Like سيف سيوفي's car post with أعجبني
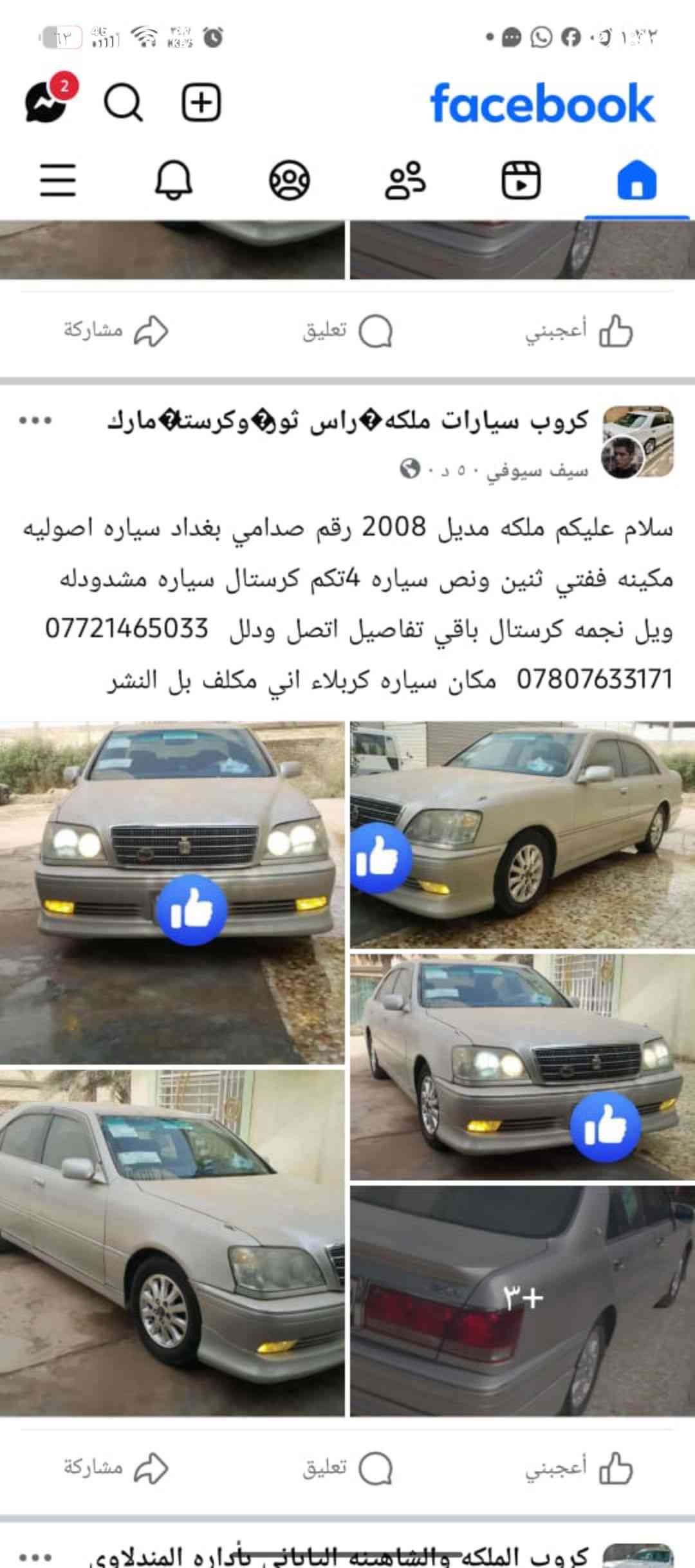Screen dimensions: 695x1568 pos(577,1470)
